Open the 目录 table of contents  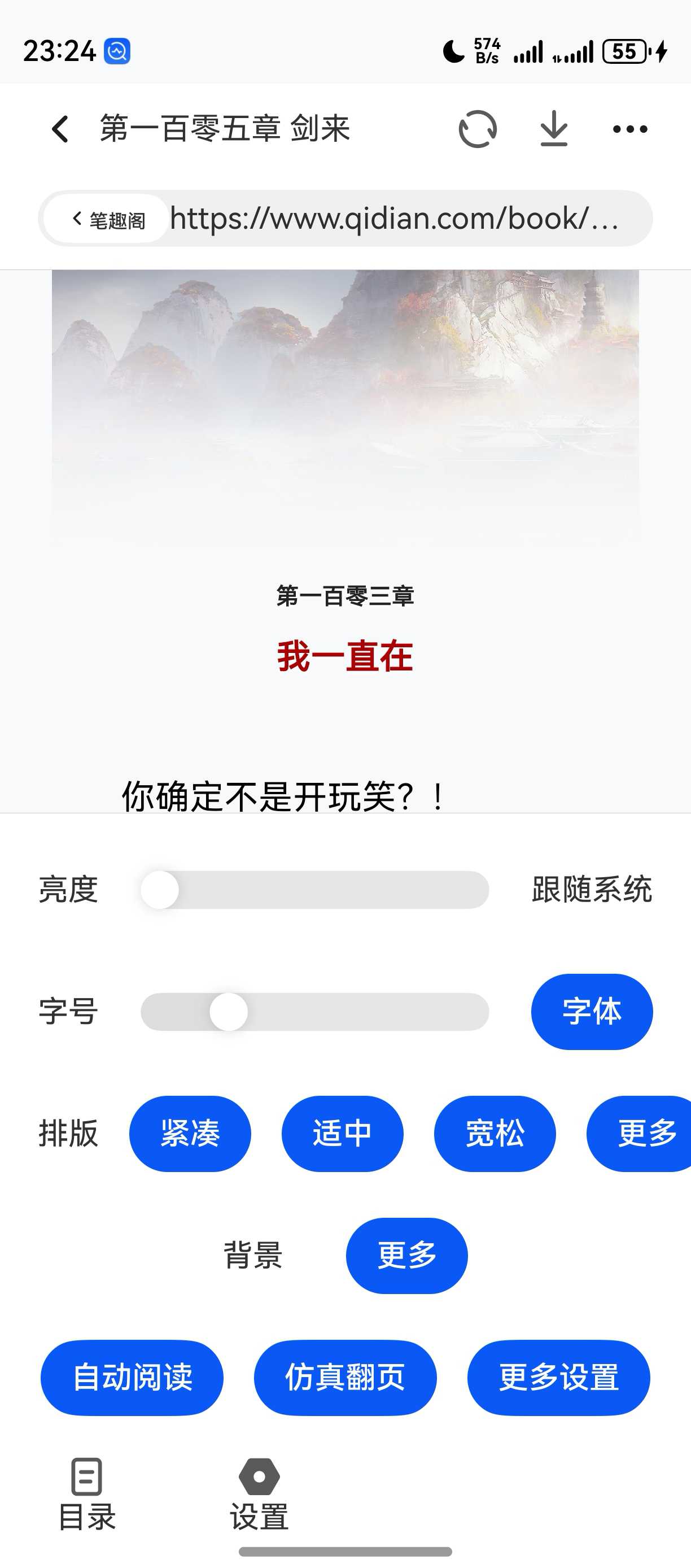(x=86, y=1495)
